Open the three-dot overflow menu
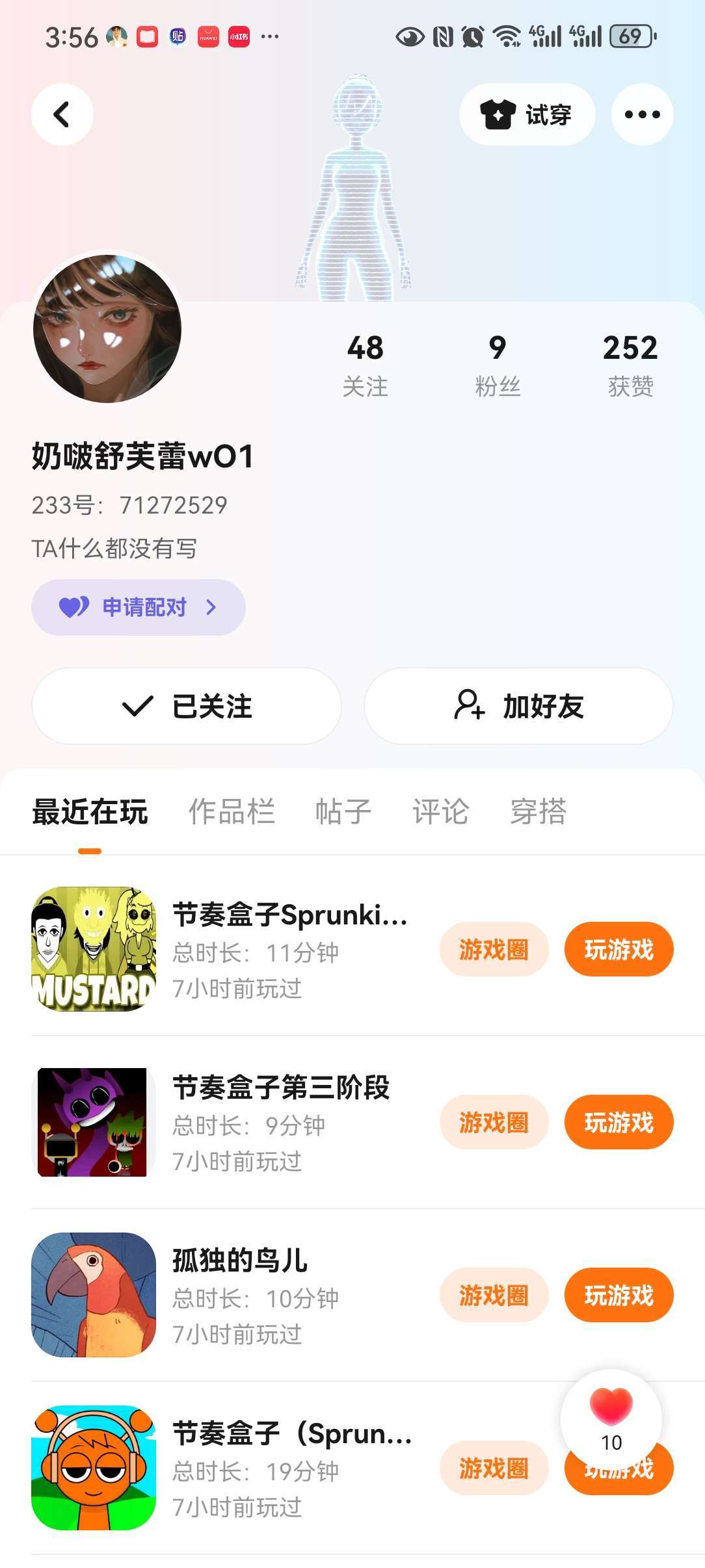Screen dimensions: 705x1568 [x=642, y=114]
